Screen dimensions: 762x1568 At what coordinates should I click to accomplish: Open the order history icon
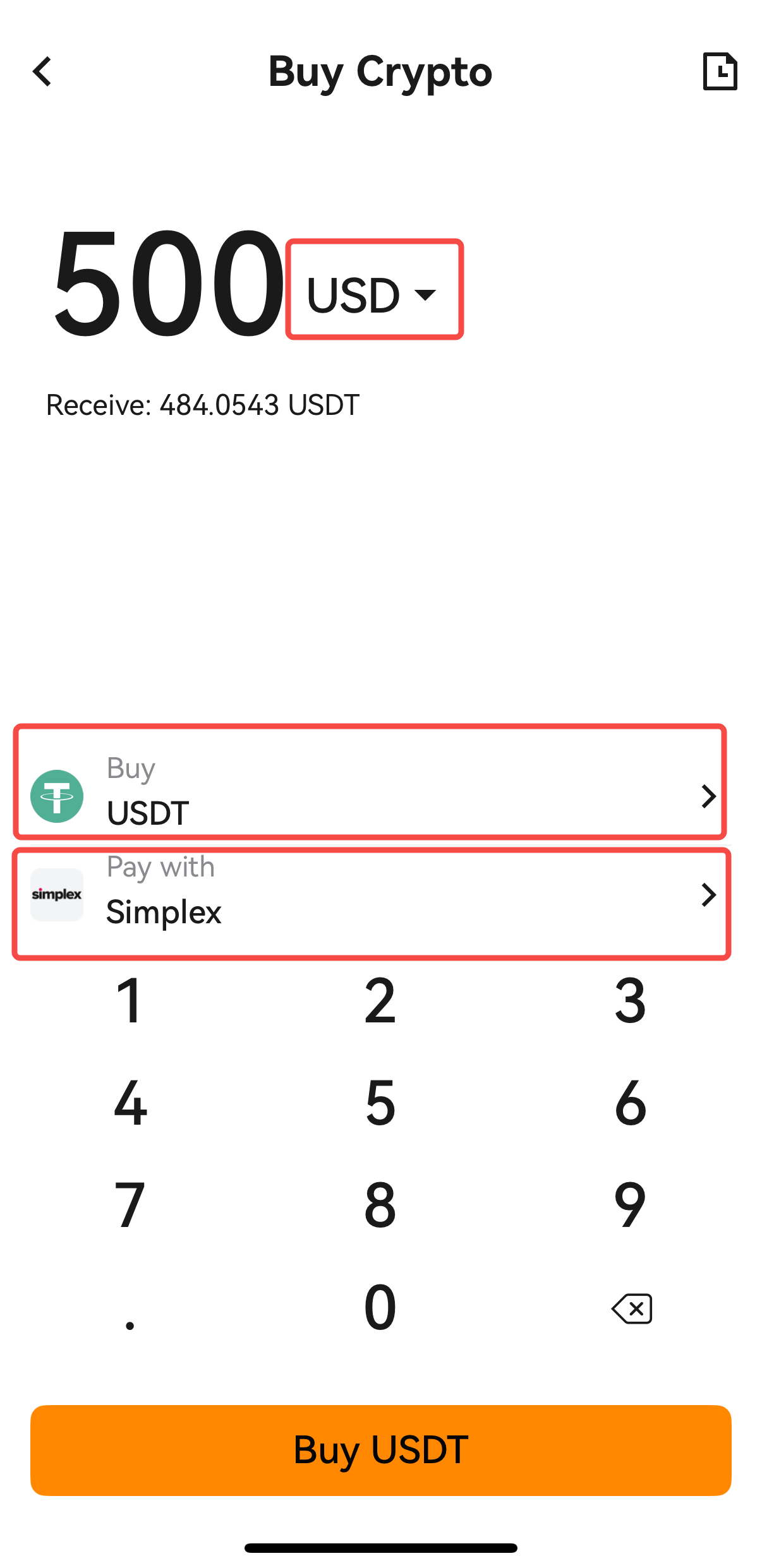point(720,71)
